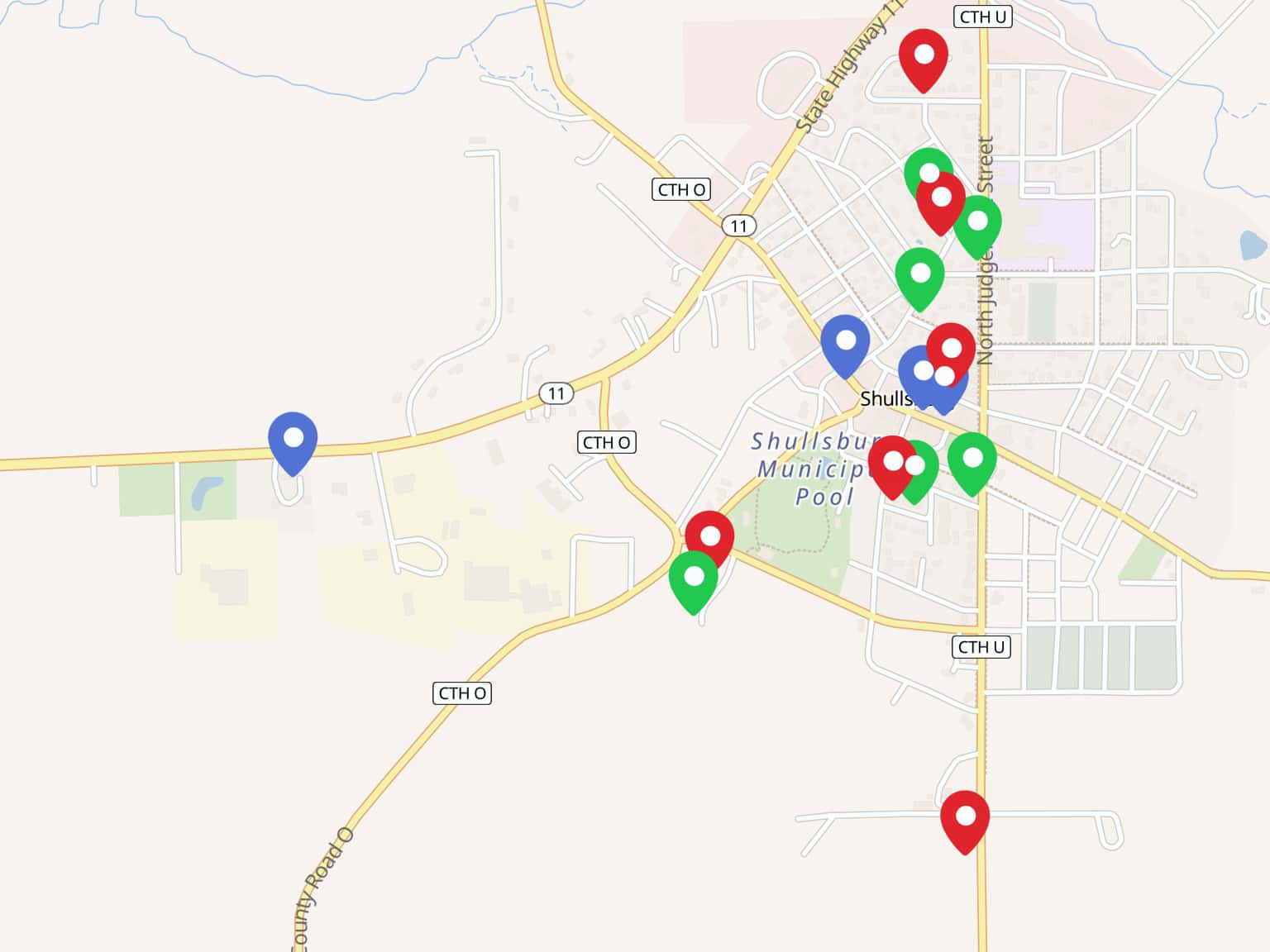Open the red pin beside the northern CTH U label
The height and width of the screenshot is (952, 1270).
pos(924,59)
